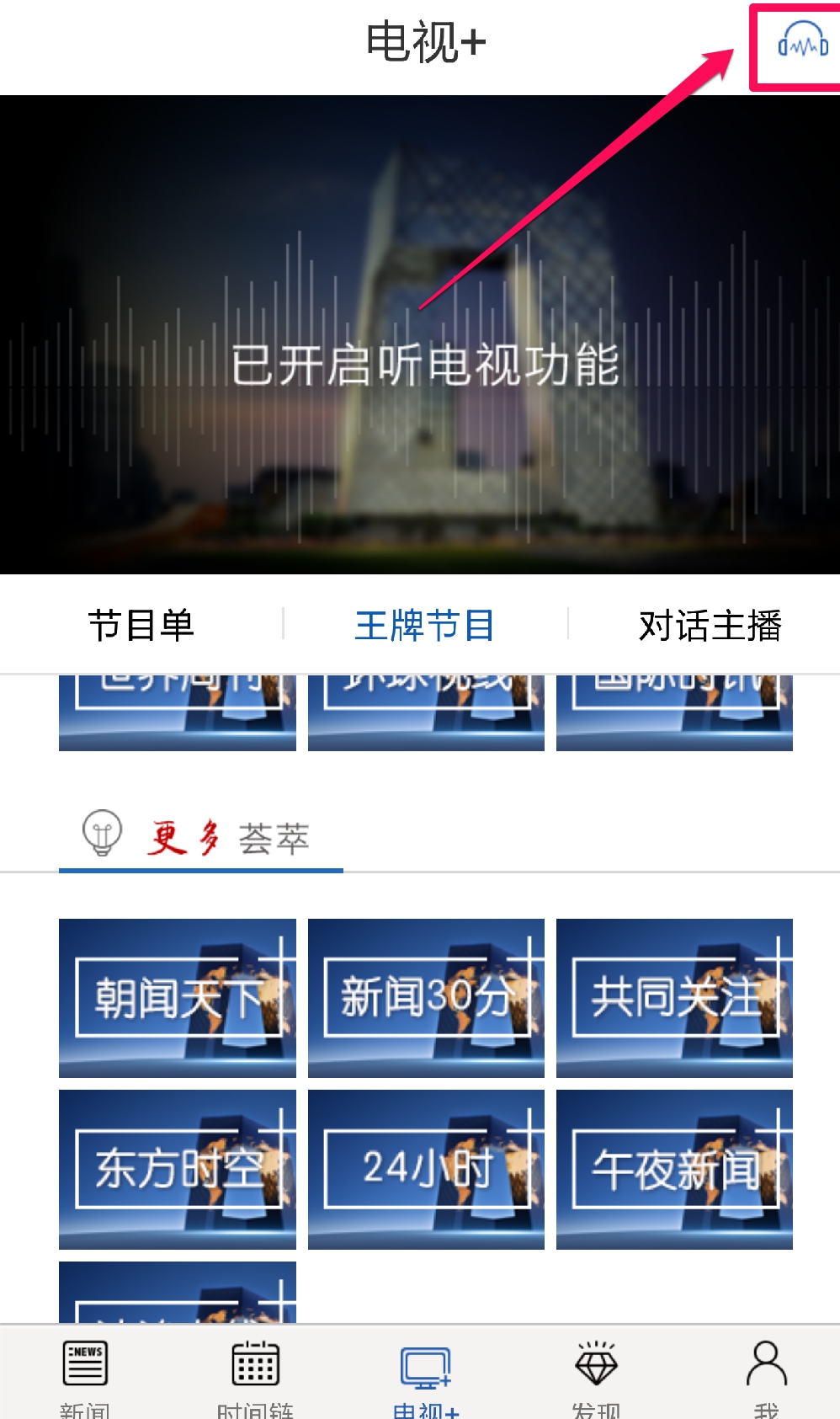Open the 对话主播 tab
Viewport: 840px width, 1419px height.
[x=710, y=626]
